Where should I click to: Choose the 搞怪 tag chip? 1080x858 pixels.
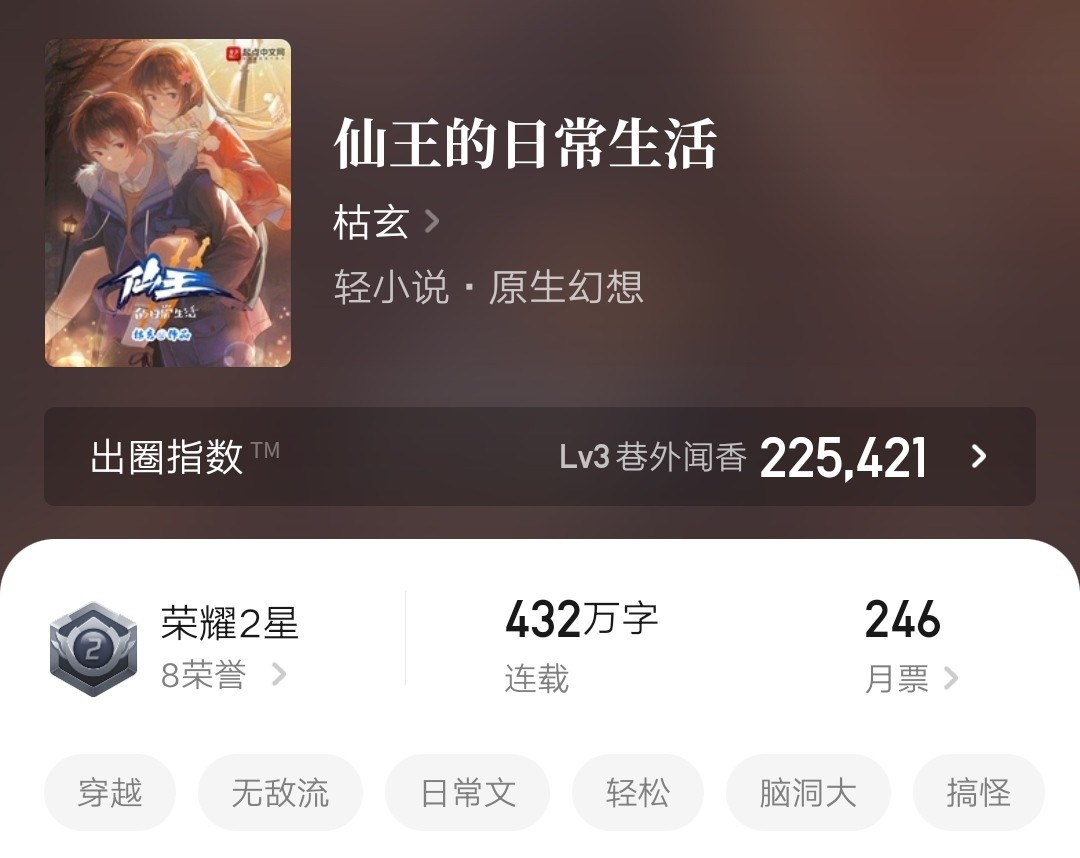click(978, 793)
